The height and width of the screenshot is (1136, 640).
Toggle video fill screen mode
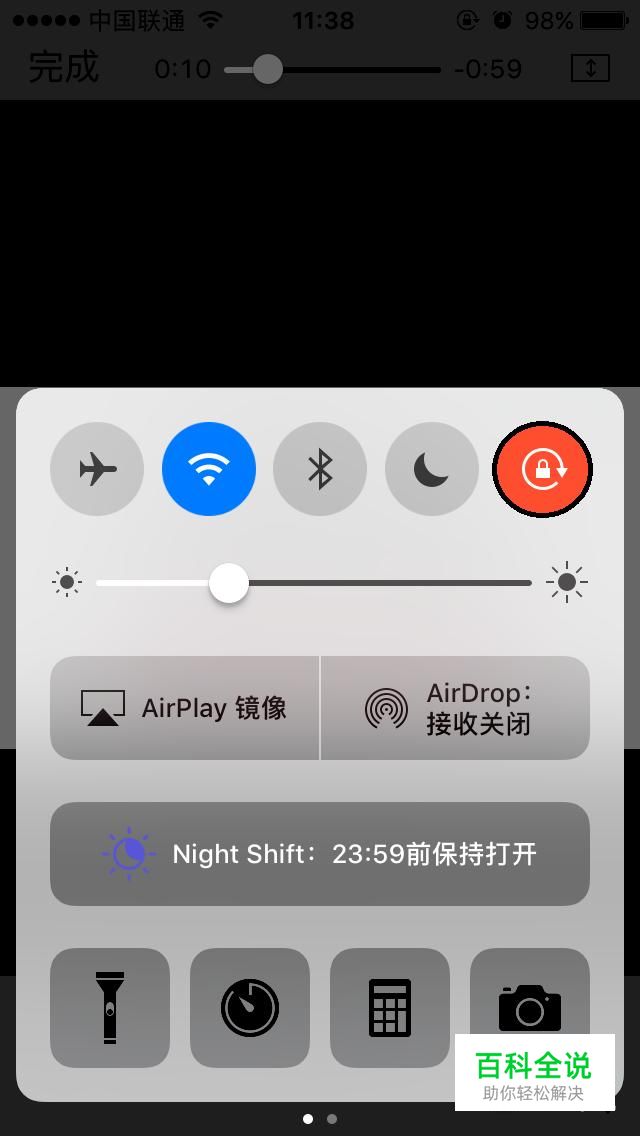pos(591,68)
